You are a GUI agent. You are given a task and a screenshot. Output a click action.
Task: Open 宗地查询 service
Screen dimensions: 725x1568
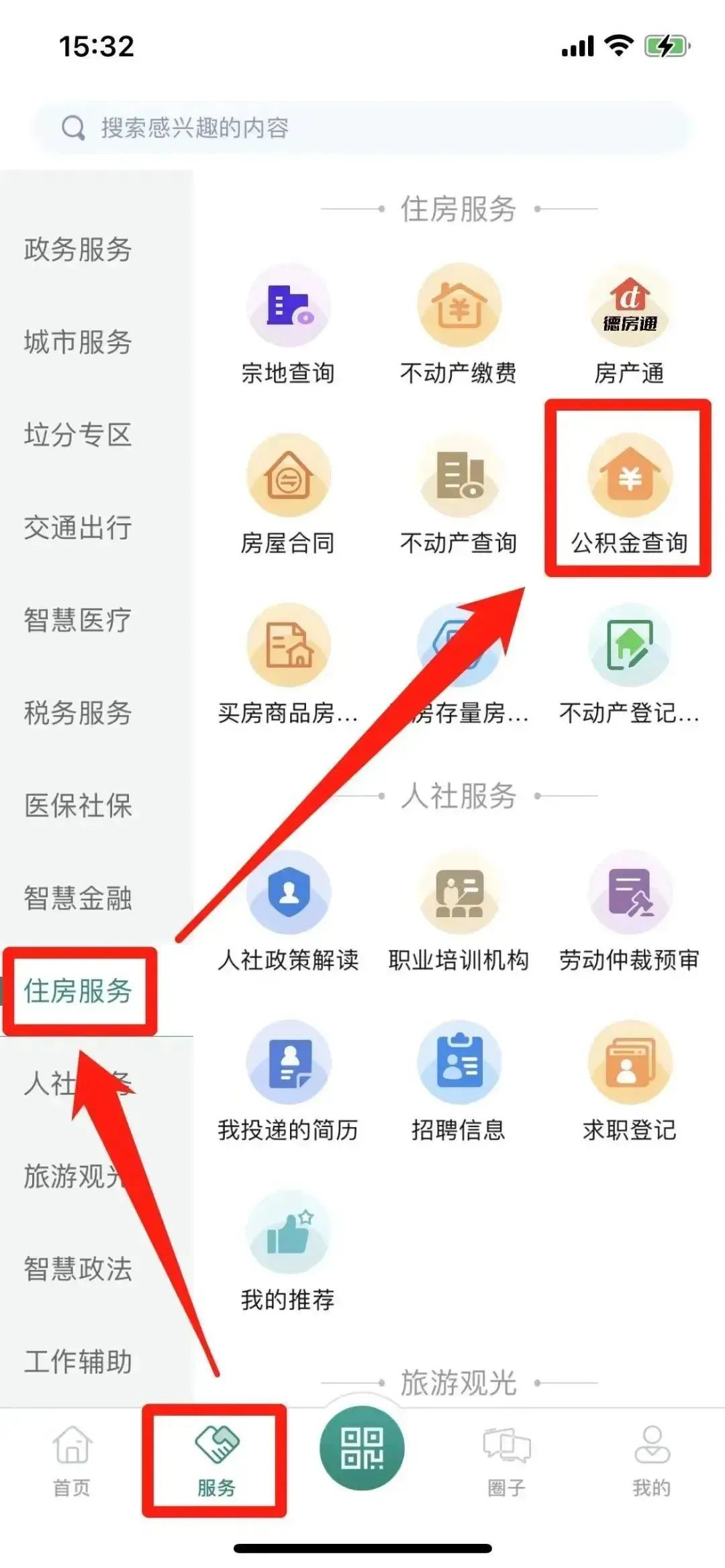coord(288,325)
